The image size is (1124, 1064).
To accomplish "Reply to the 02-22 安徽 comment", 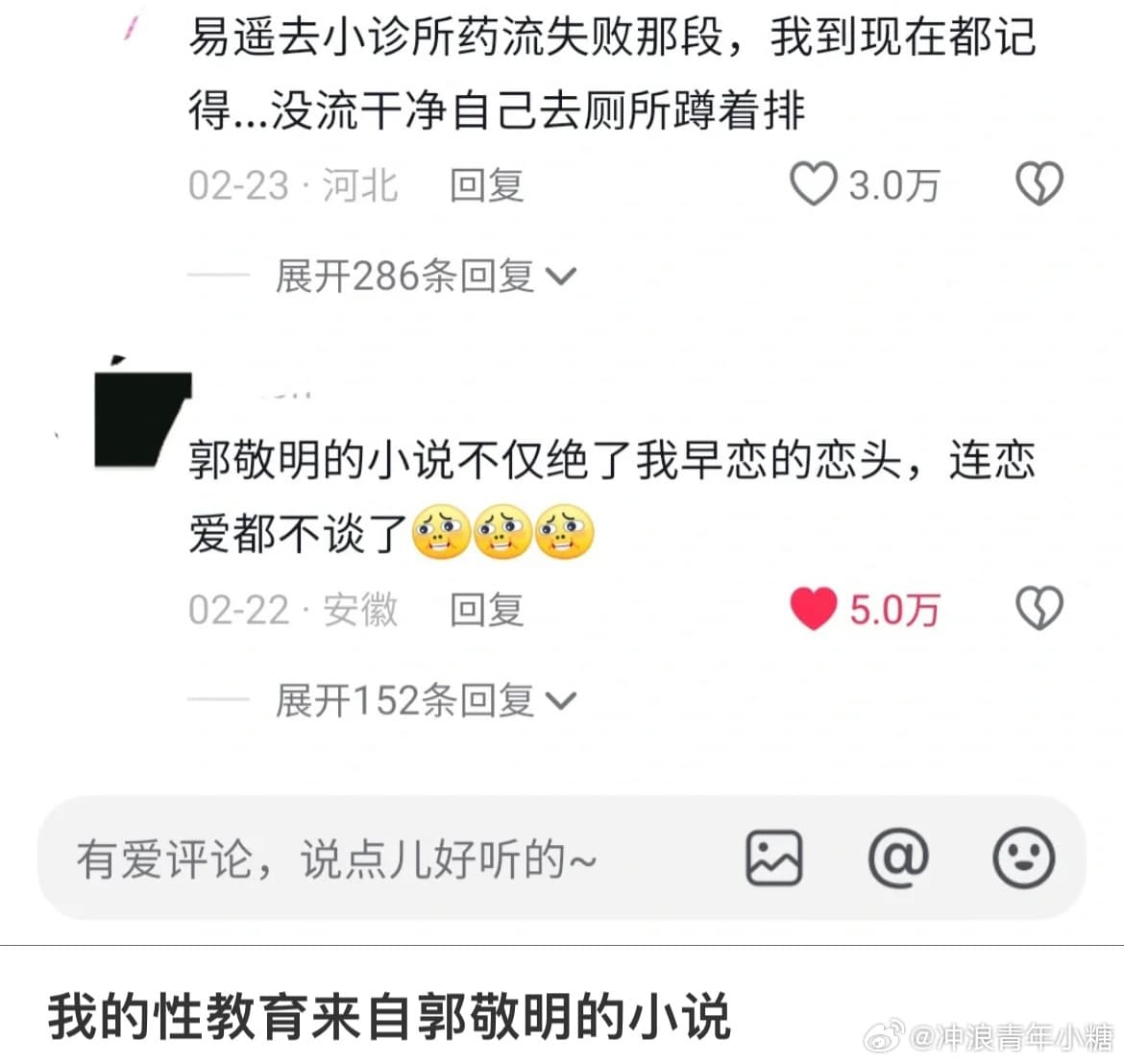I will [486, 611].
